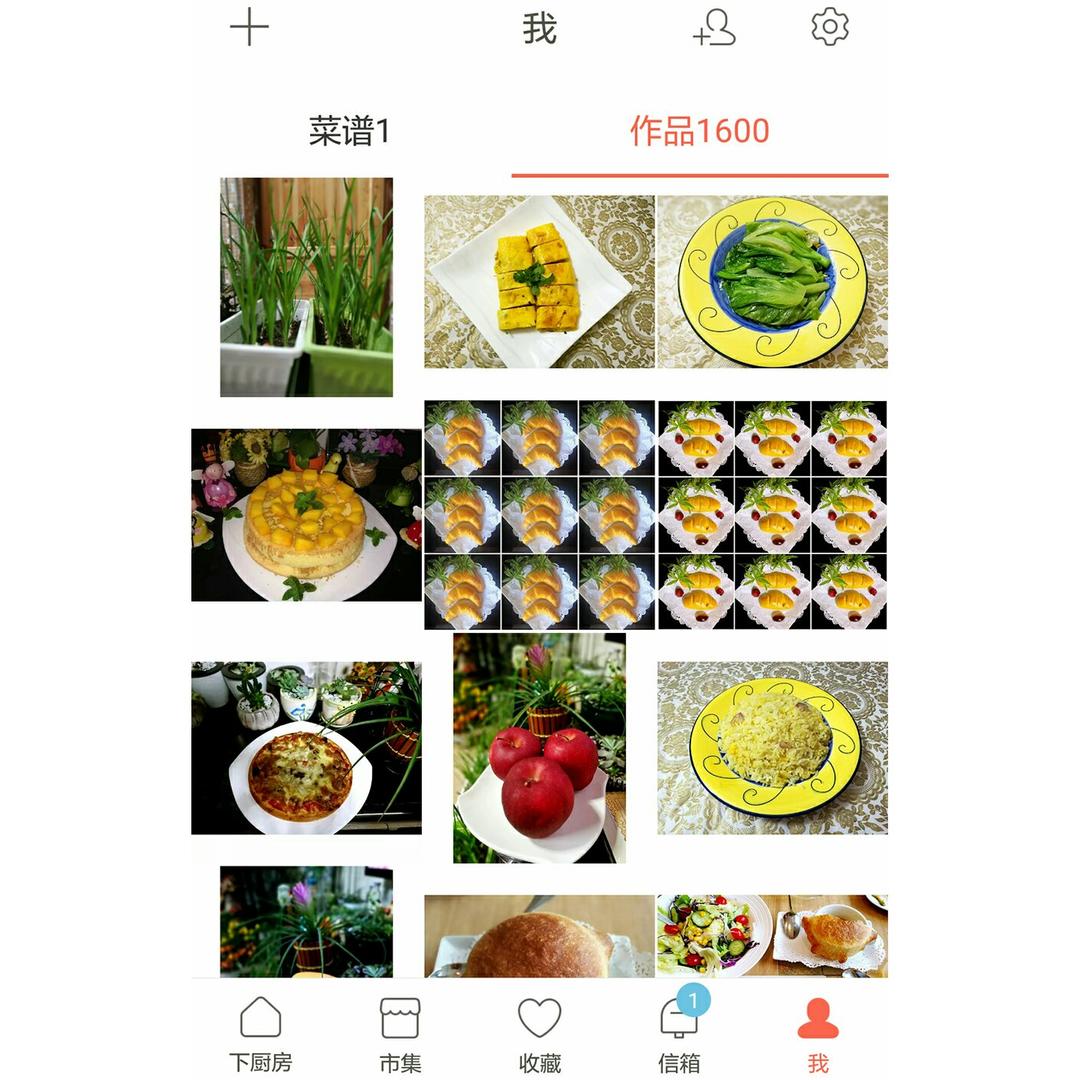Open the green onion planters photo
The width and height of the screenshot is (1080, 1080).
306,287
